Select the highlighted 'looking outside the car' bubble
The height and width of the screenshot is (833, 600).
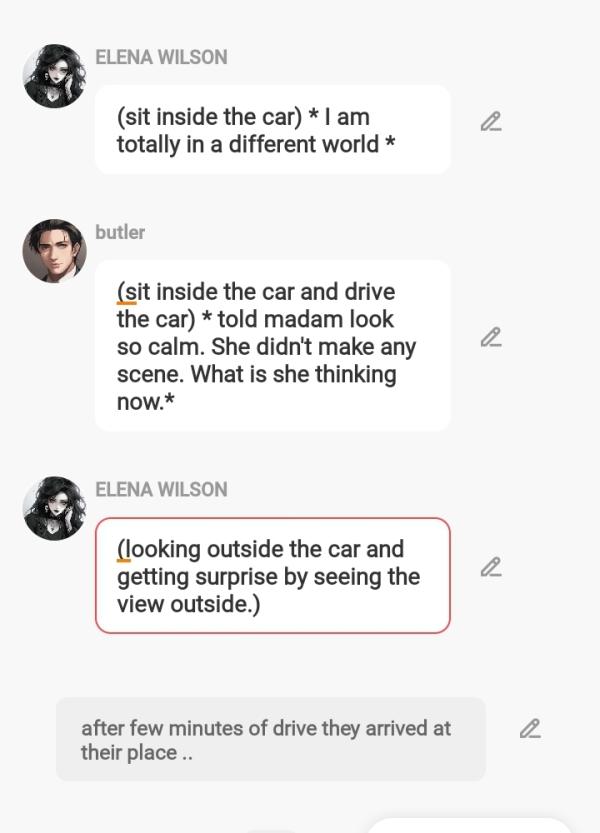click(x=272, y=576)
